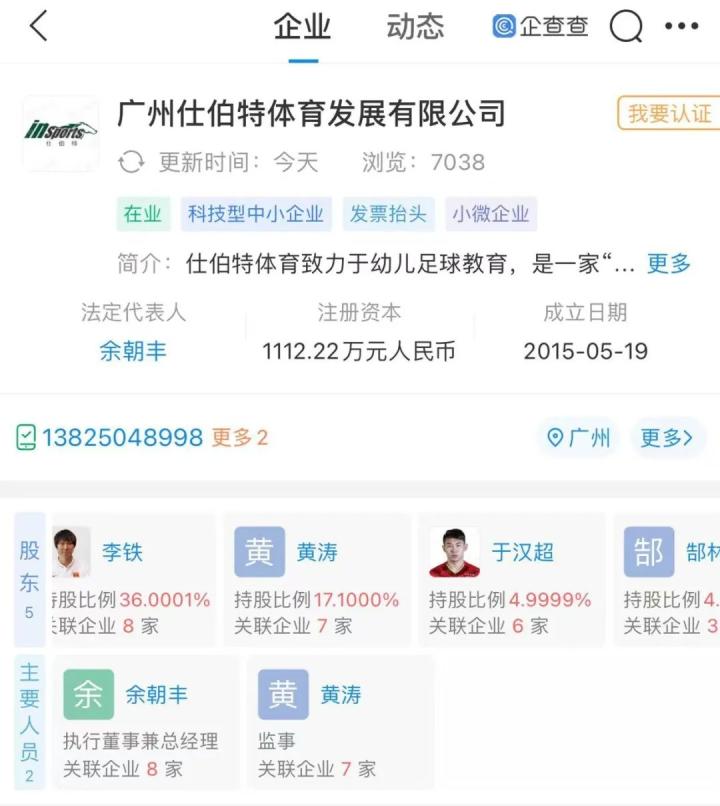
Task: Select the 企业 tab
Action: click(302, 27)
